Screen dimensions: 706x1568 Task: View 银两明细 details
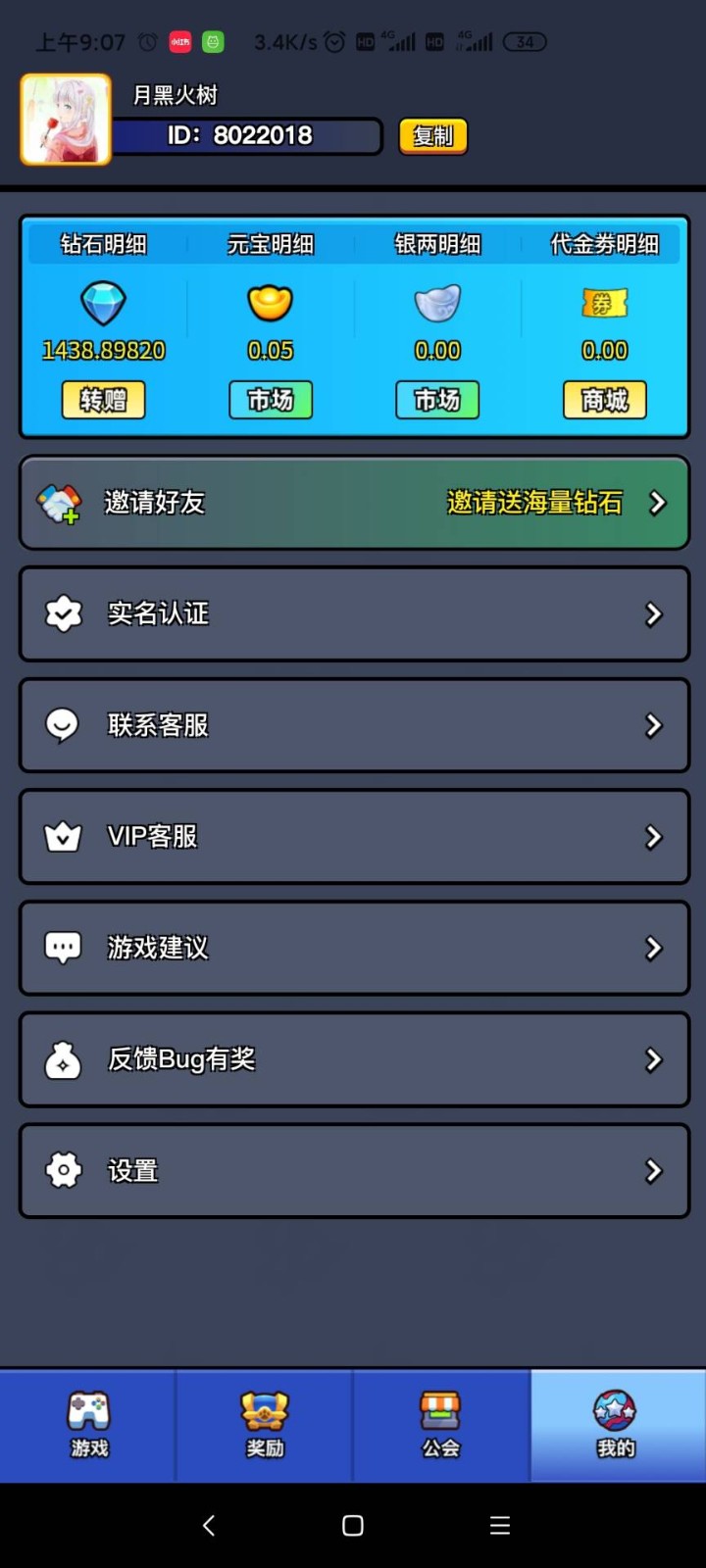437,244
